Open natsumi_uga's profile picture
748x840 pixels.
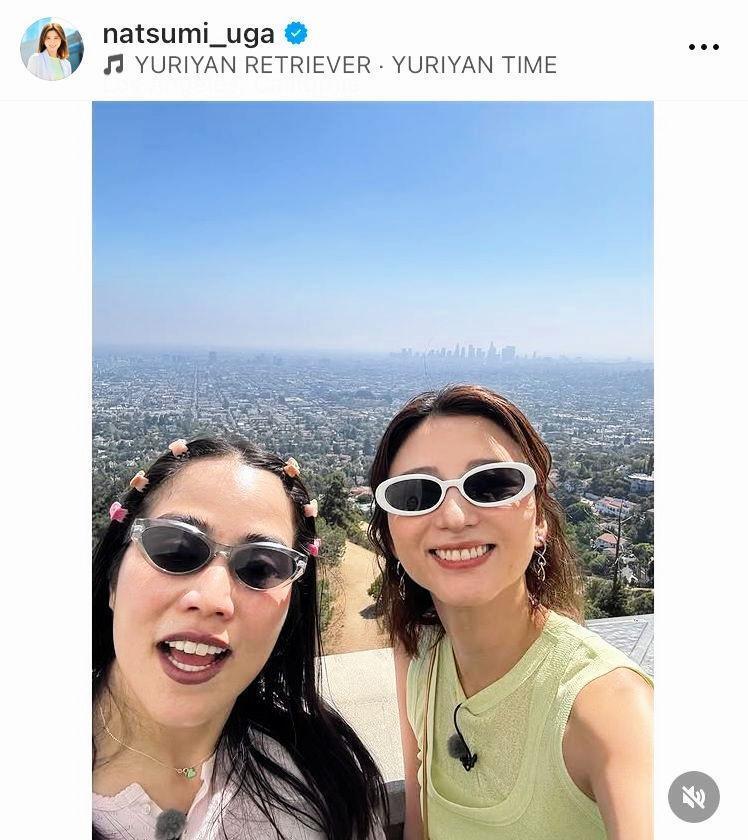[52, 48]
